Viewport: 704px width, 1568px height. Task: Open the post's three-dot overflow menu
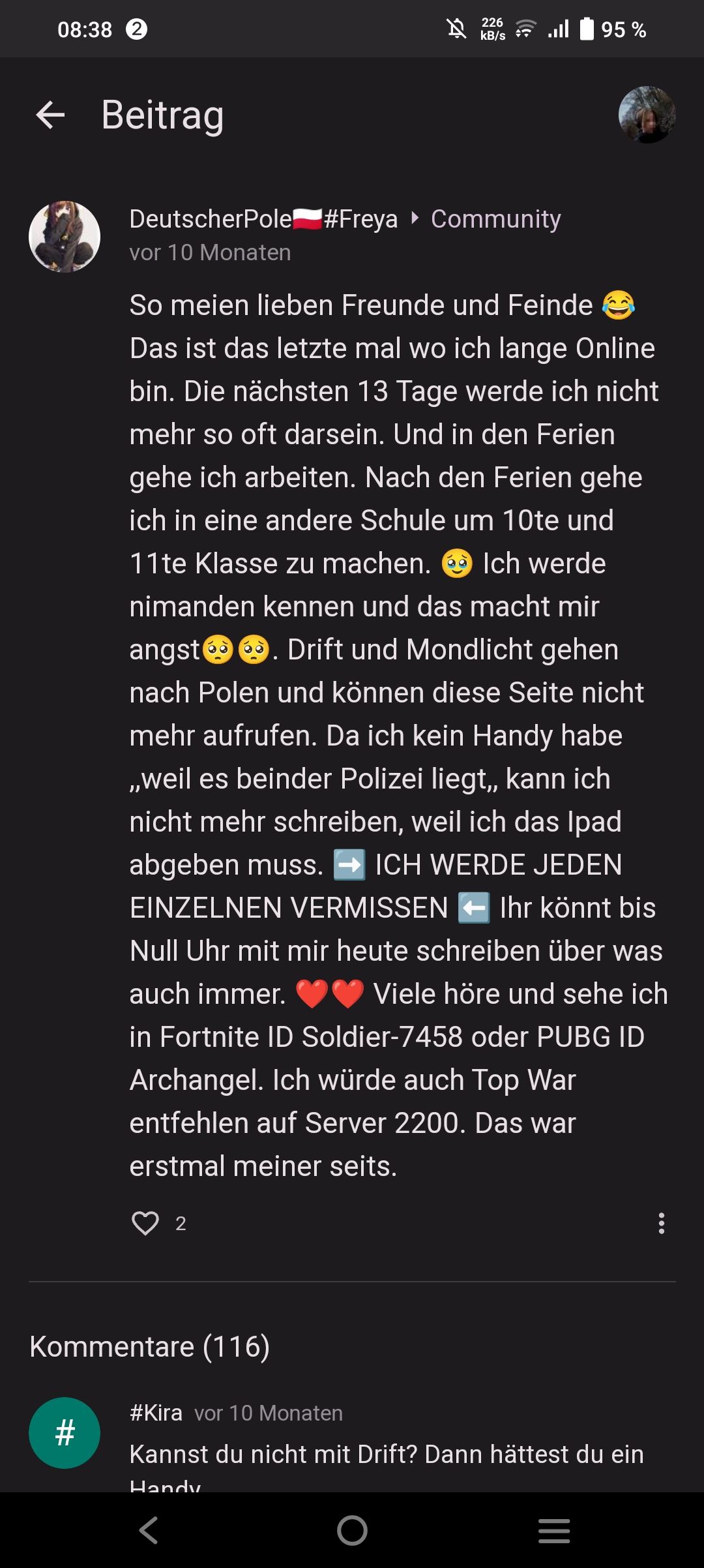pos(661,1224)
